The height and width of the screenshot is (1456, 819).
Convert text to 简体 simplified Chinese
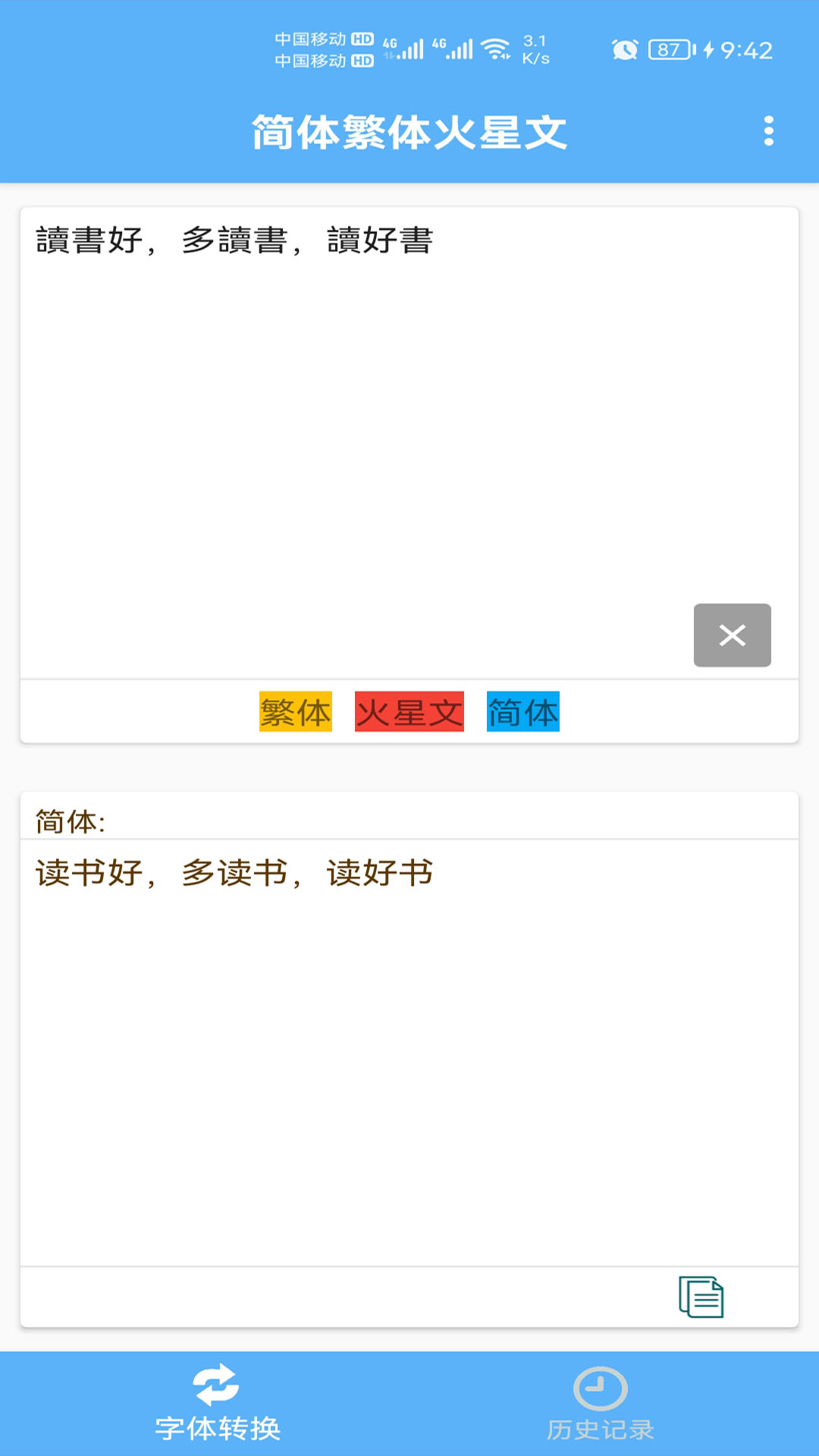tap(522, 711)
